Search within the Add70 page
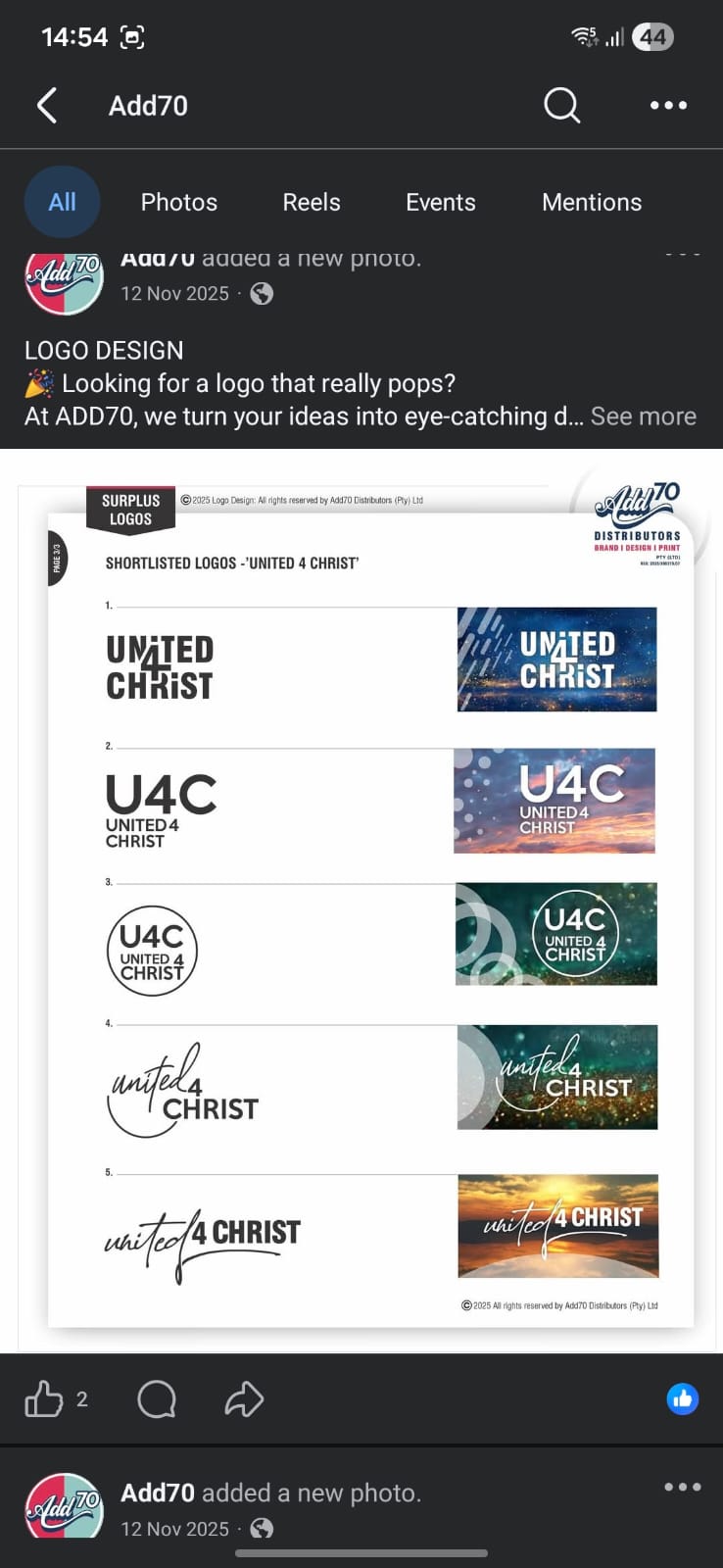723x1568 pixels. click(561, 105)
